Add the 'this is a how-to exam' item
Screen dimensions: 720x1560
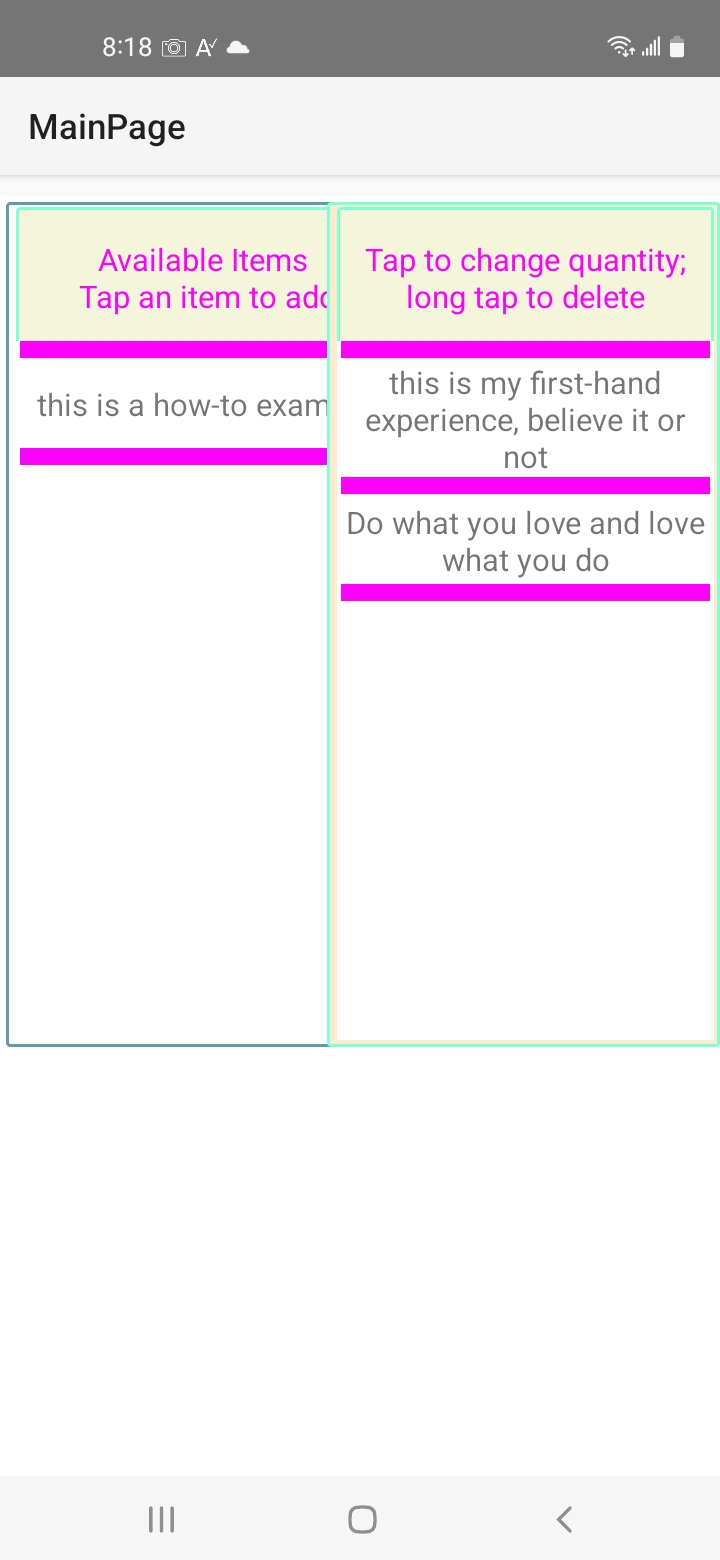click(182, 405)
